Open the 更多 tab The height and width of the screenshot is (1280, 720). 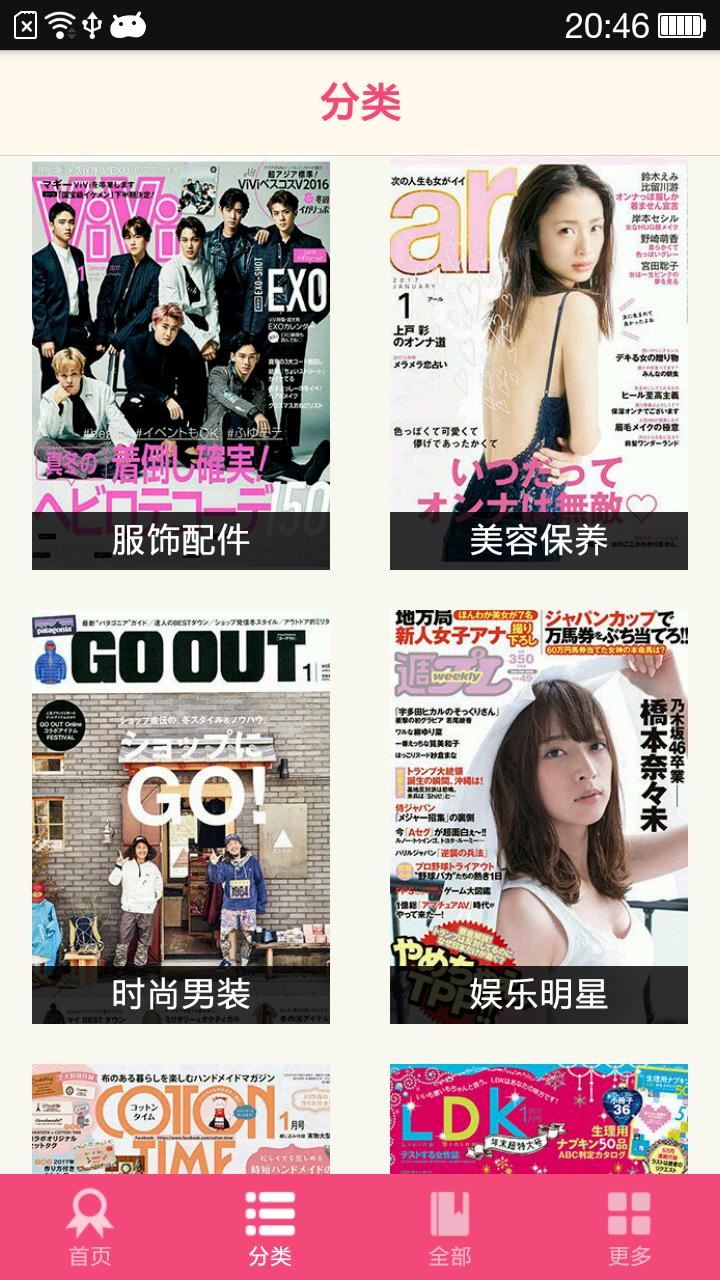coord(630,1228)
